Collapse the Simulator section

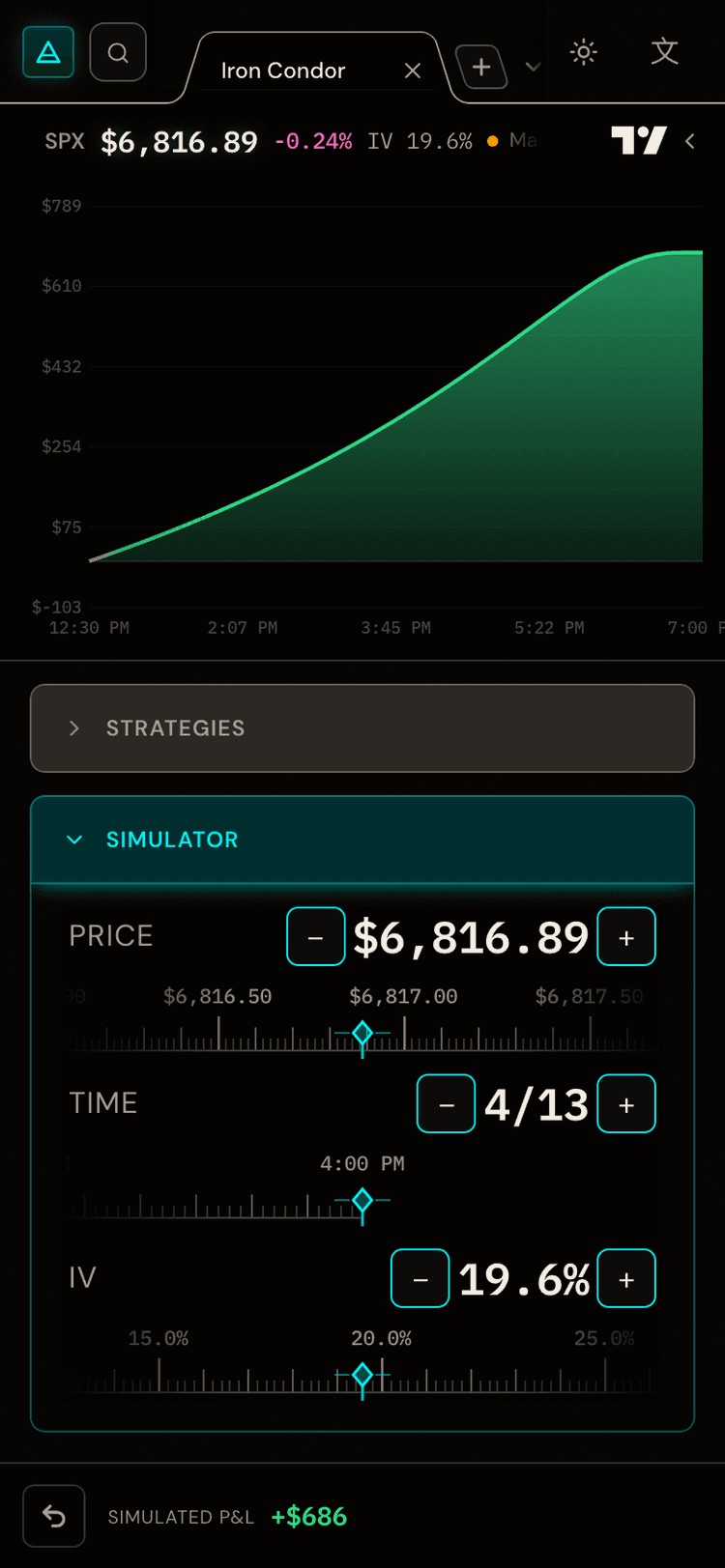362,840
